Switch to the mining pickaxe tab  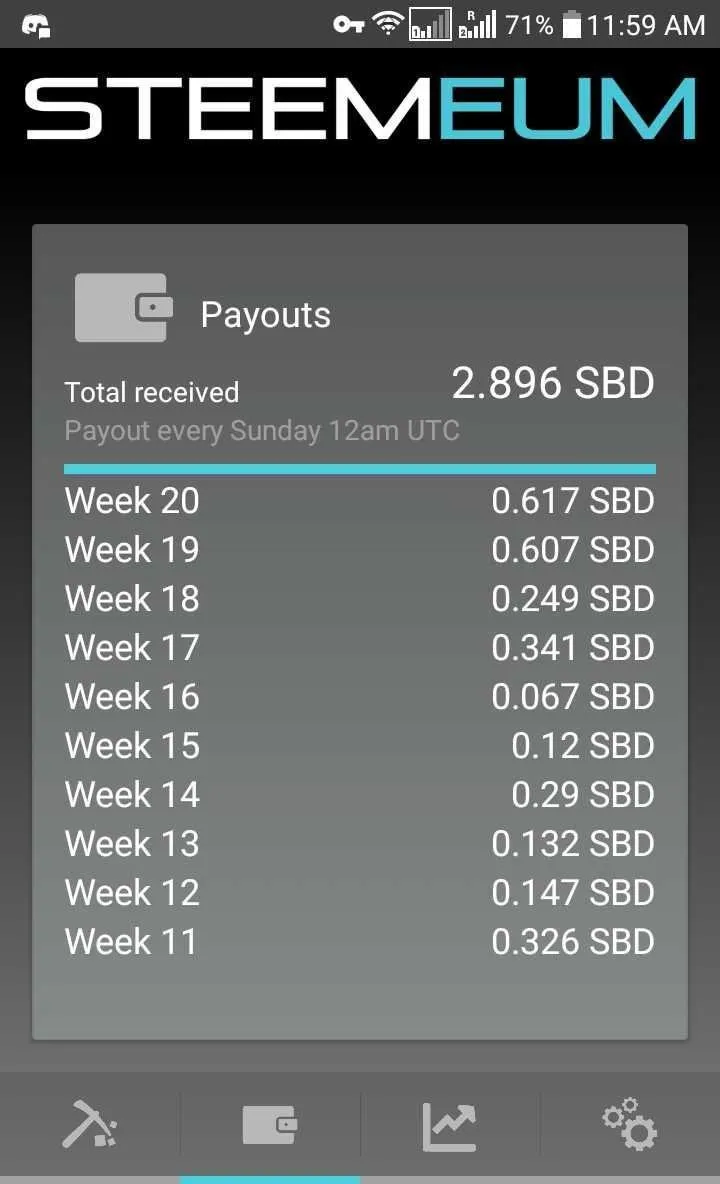(89, 1125)
